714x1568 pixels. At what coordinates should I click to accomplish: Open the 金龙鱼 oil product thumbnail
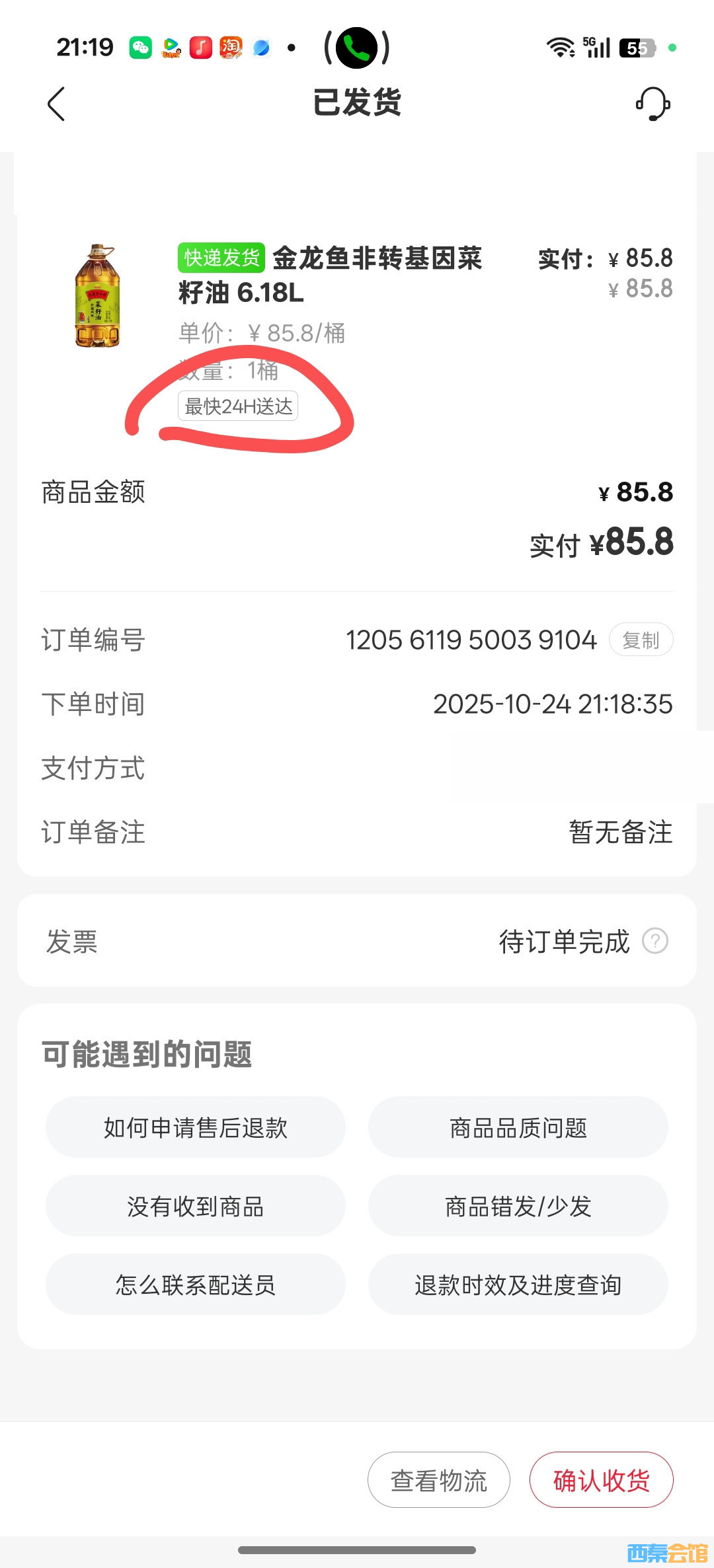[97, 296]
